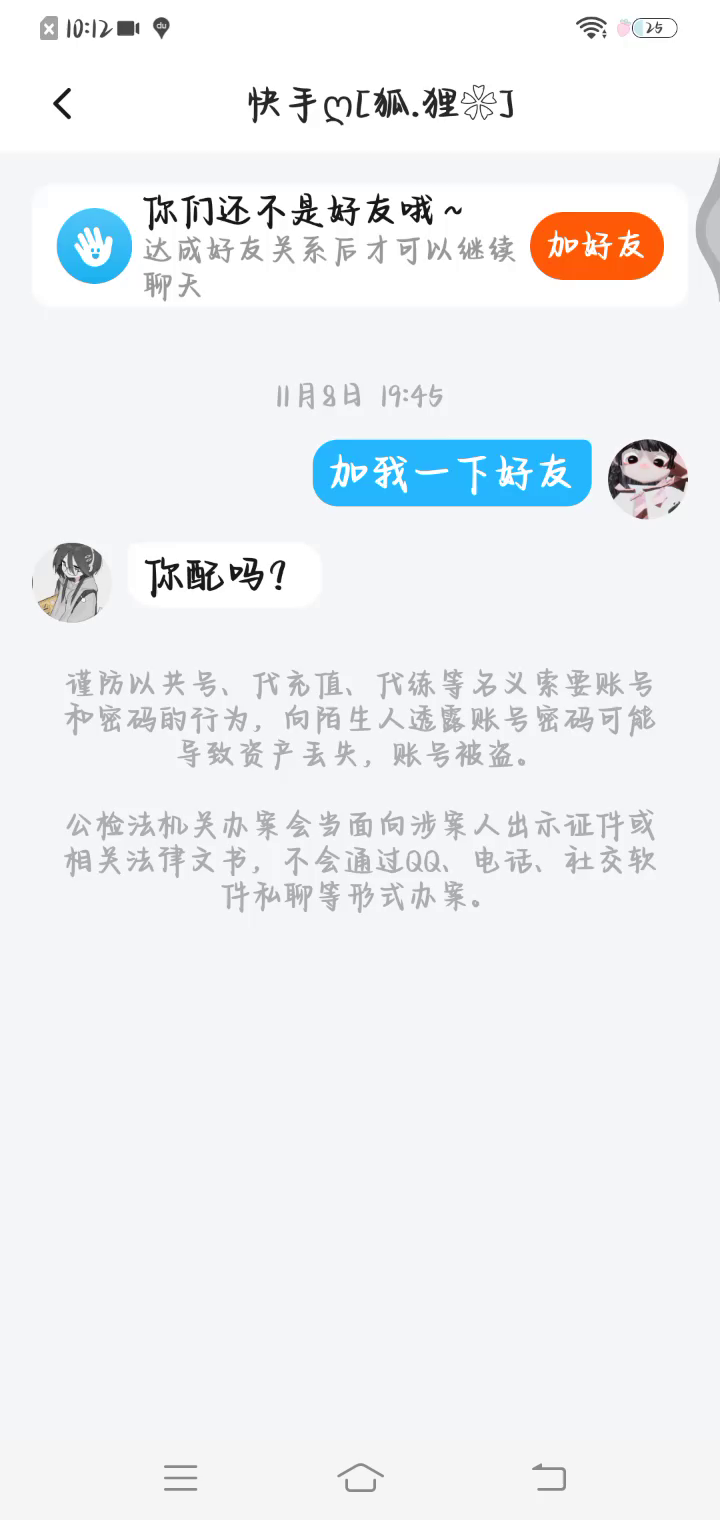Open the system recent apps menu
This screenshot has height=1520, width=720.
click(x=180, y=1477)
